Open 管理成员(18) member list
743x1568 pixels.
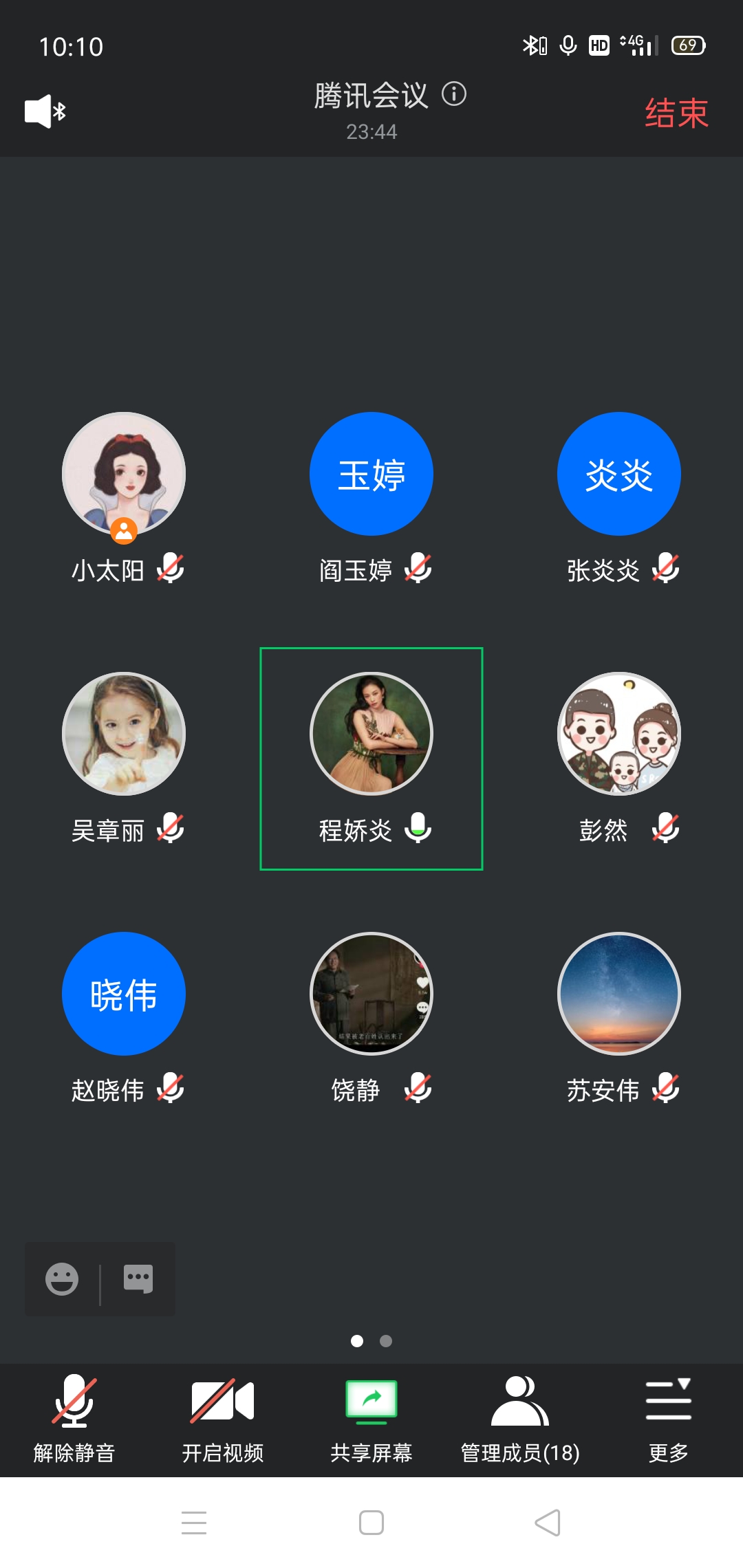tap(520, 1418)
